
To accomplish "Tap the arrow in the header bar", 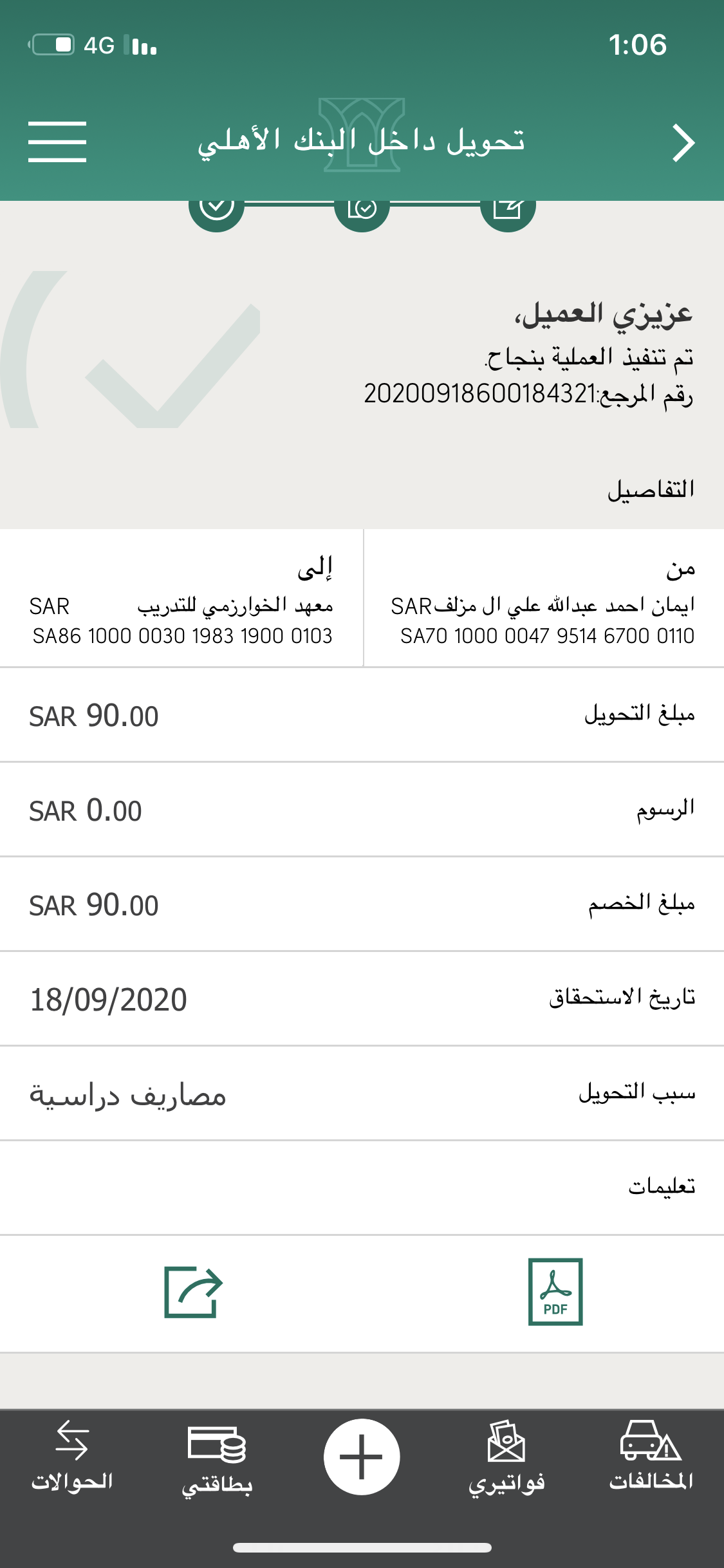I will 683,142.
